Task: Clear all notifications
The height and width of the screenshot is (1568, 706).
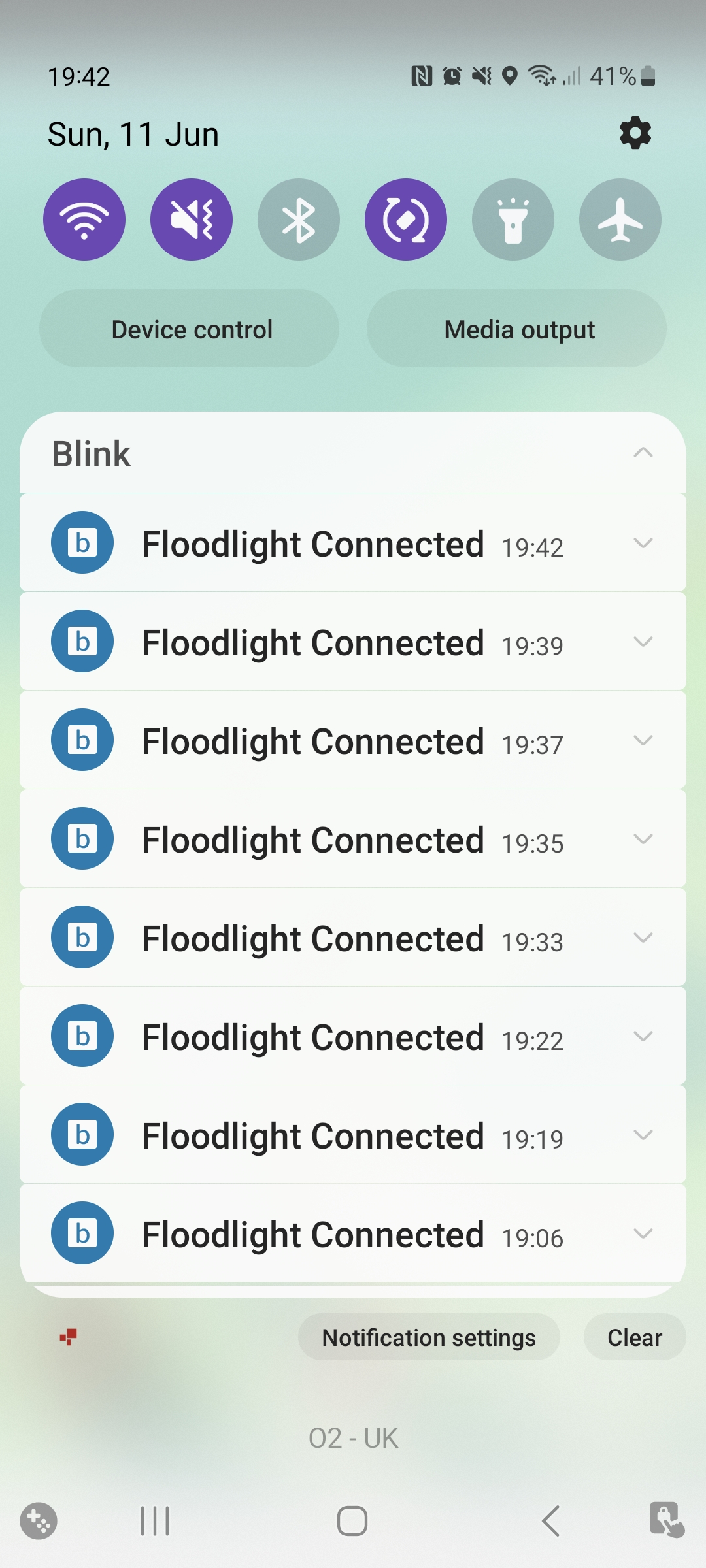Action: [x=633, y=1337]
